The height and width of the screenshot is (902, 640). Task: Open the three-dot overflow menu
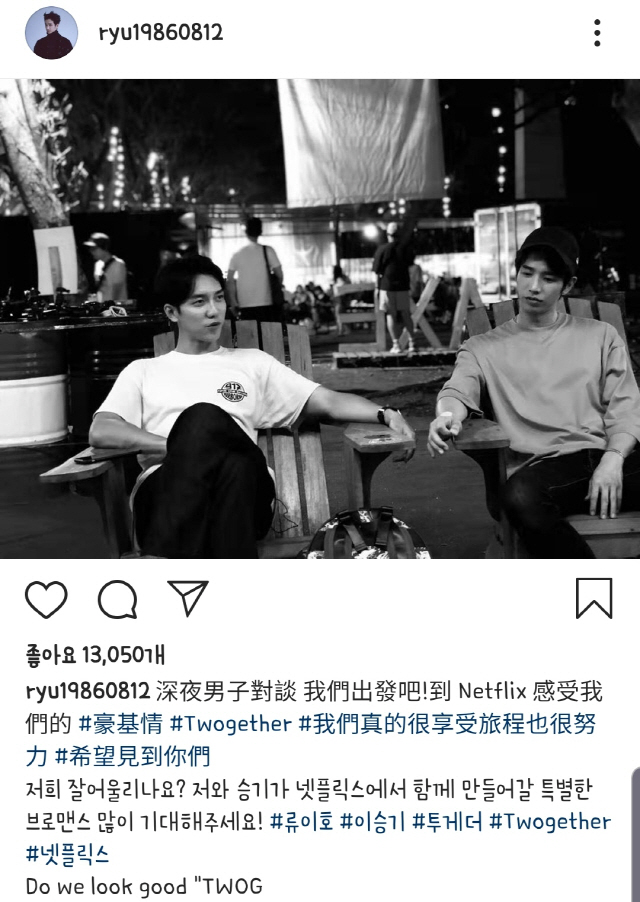coord(597,33)
